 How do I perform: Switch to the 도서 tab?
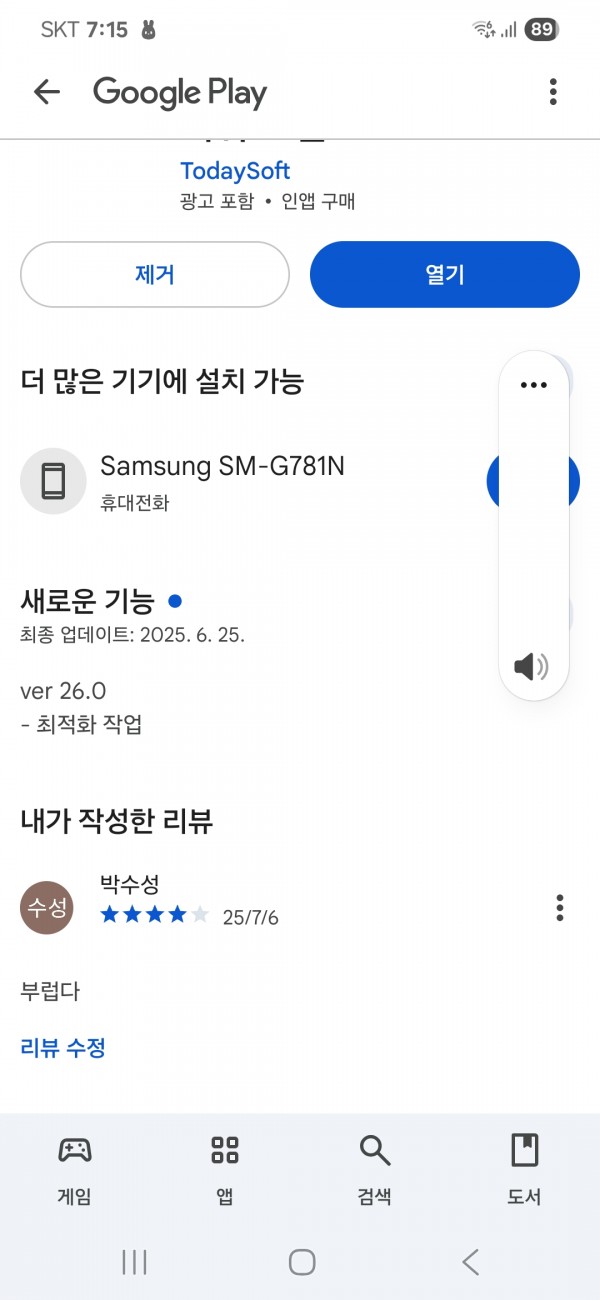pos(524,1169)
